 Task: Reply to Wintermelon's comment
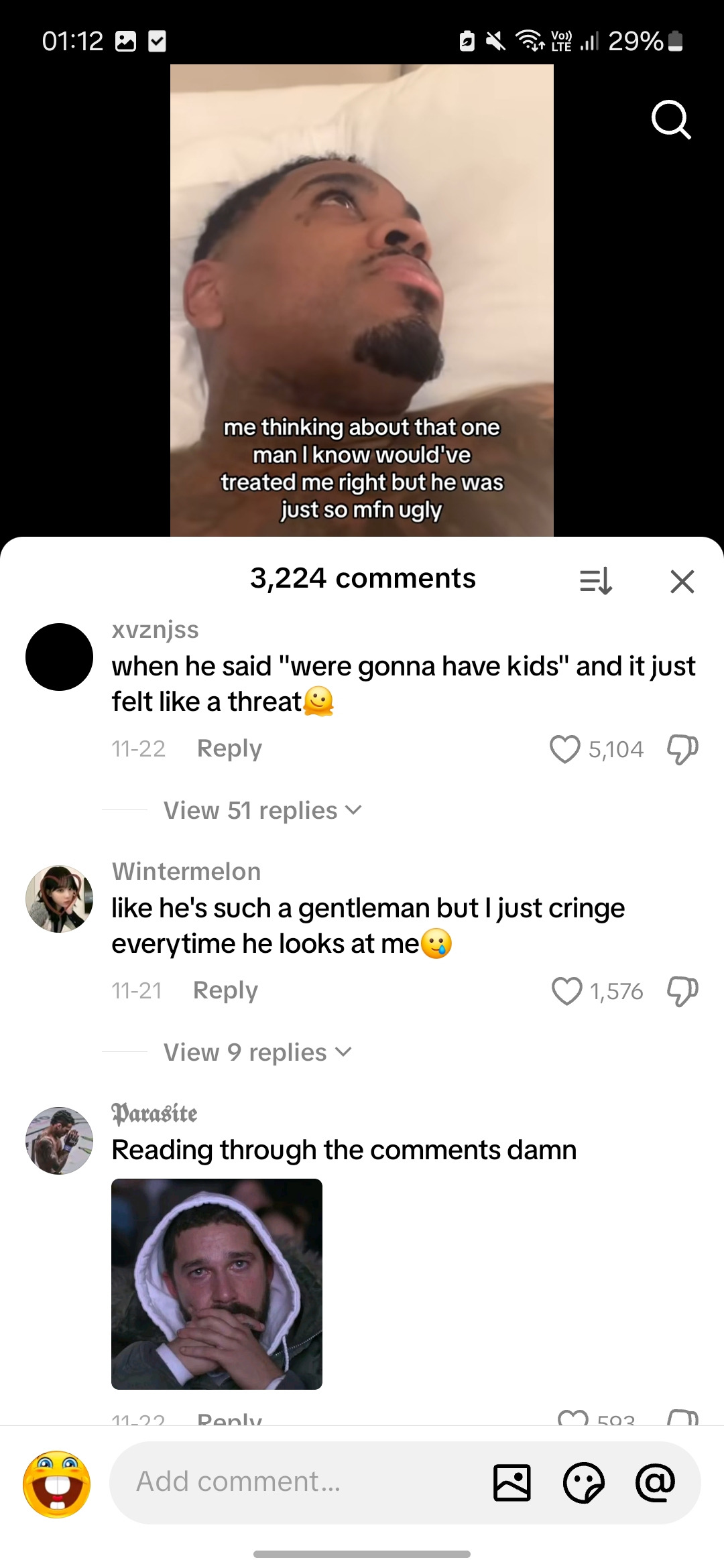pyautogui.click(x=225, y=990)
